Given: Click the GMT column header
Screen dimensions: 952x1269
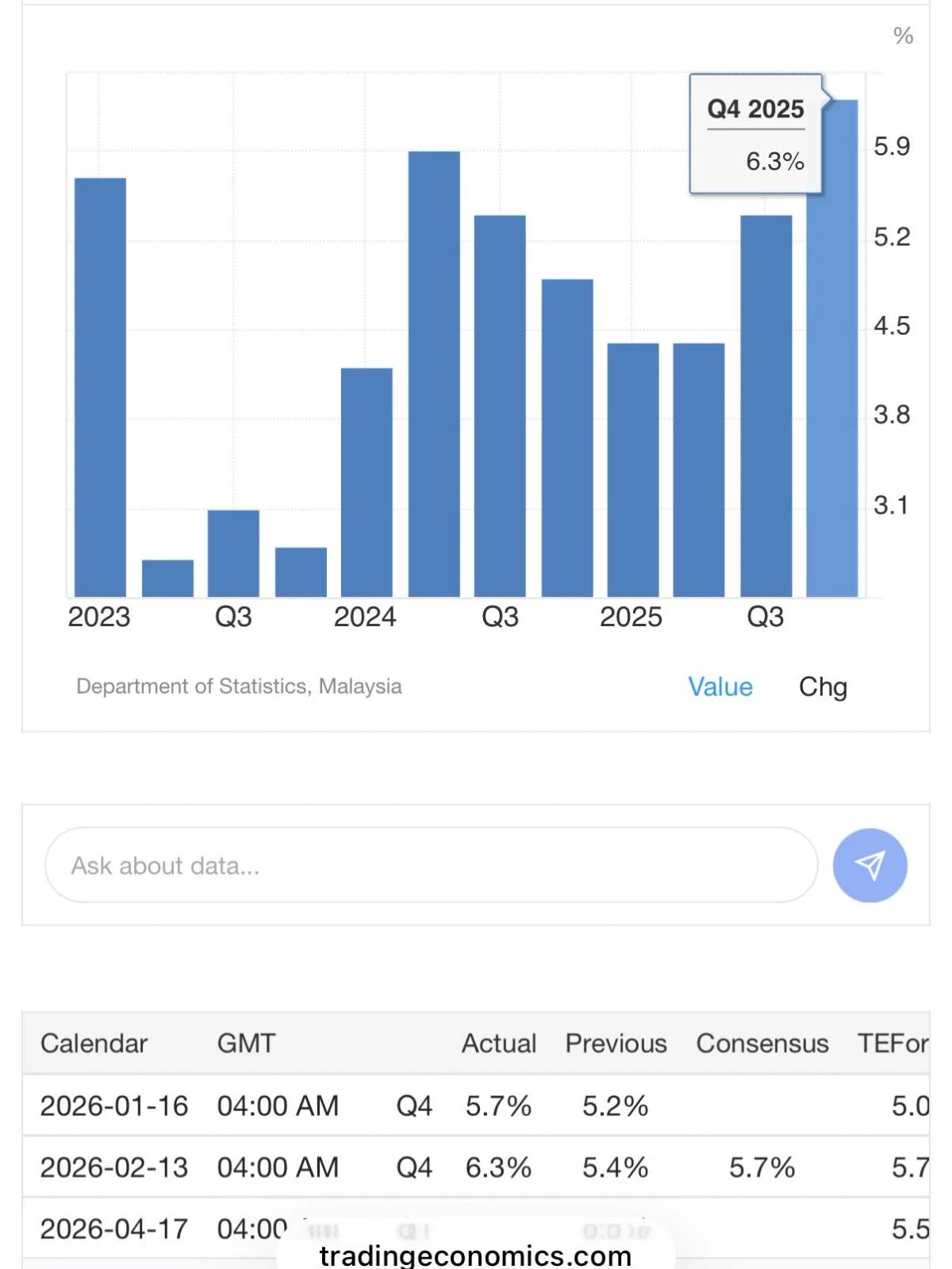Looking at the screenshot, I should [244, 1044].
